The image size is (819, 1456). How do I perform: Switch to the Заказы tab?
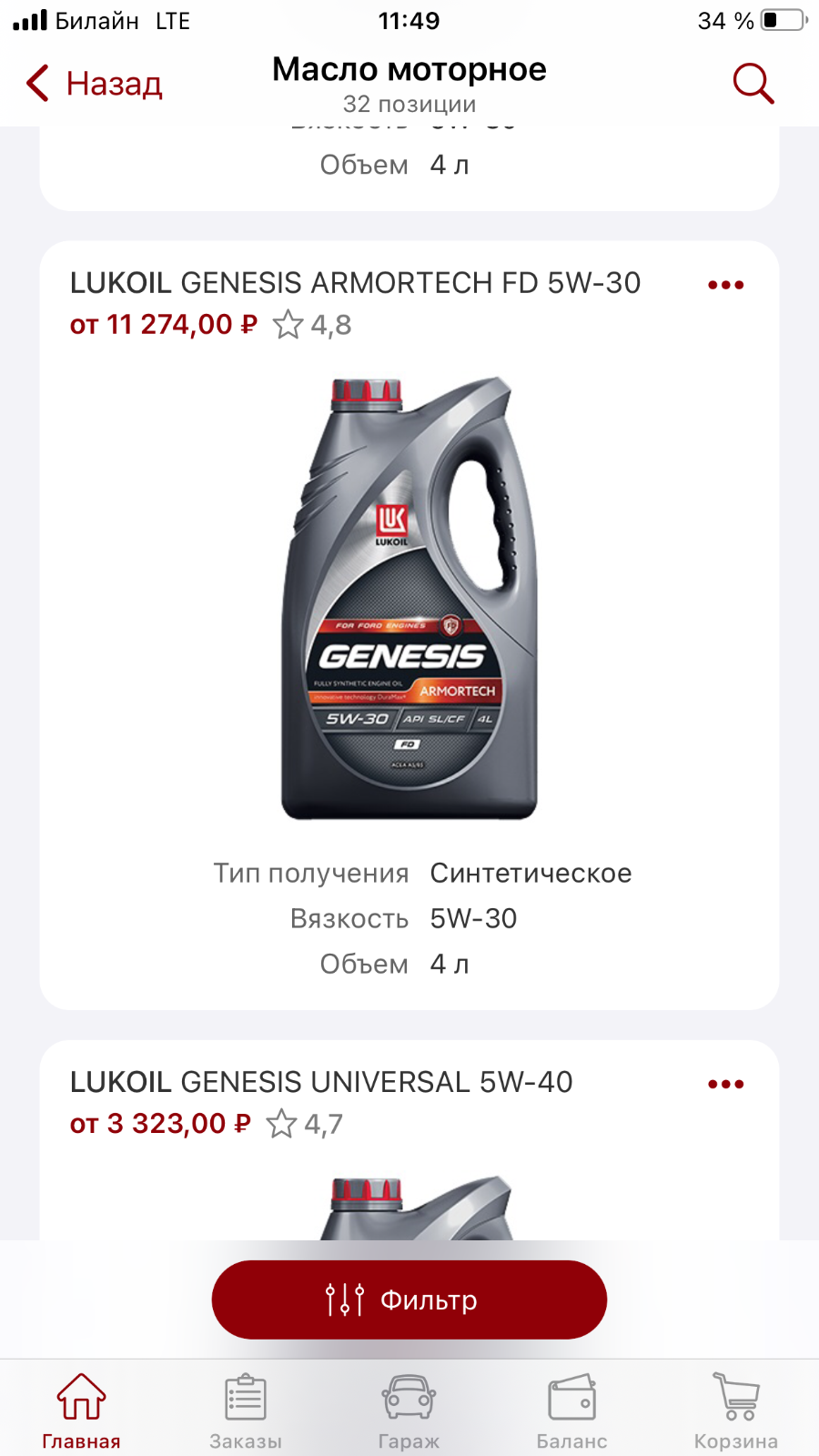[x=246, y=1410]
